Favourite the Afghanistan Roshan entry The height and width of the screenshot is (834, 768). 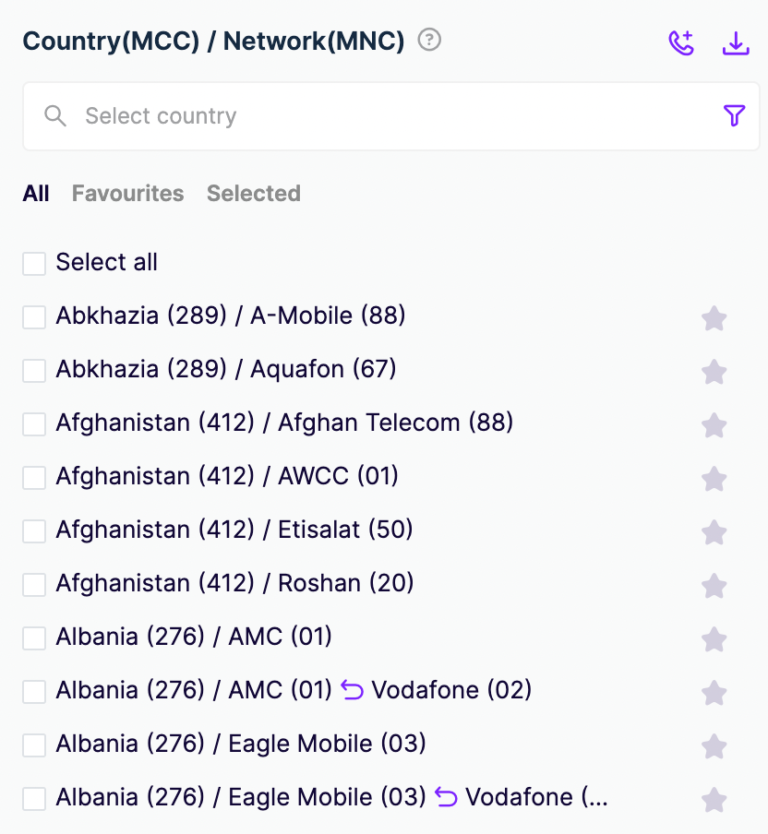pyautogui.click(x=714, y=585)
